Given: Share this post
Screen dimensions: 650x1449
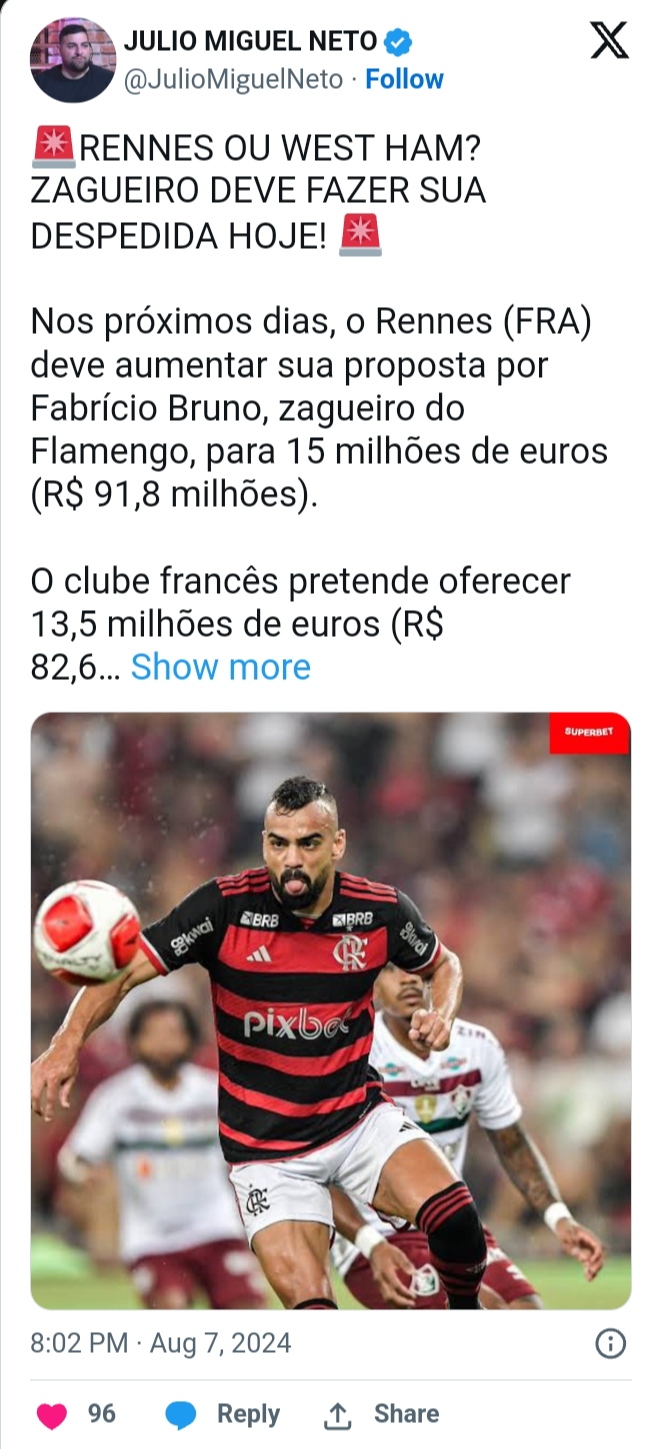Looking at the screenshot, I should [x=381, y=1414].
